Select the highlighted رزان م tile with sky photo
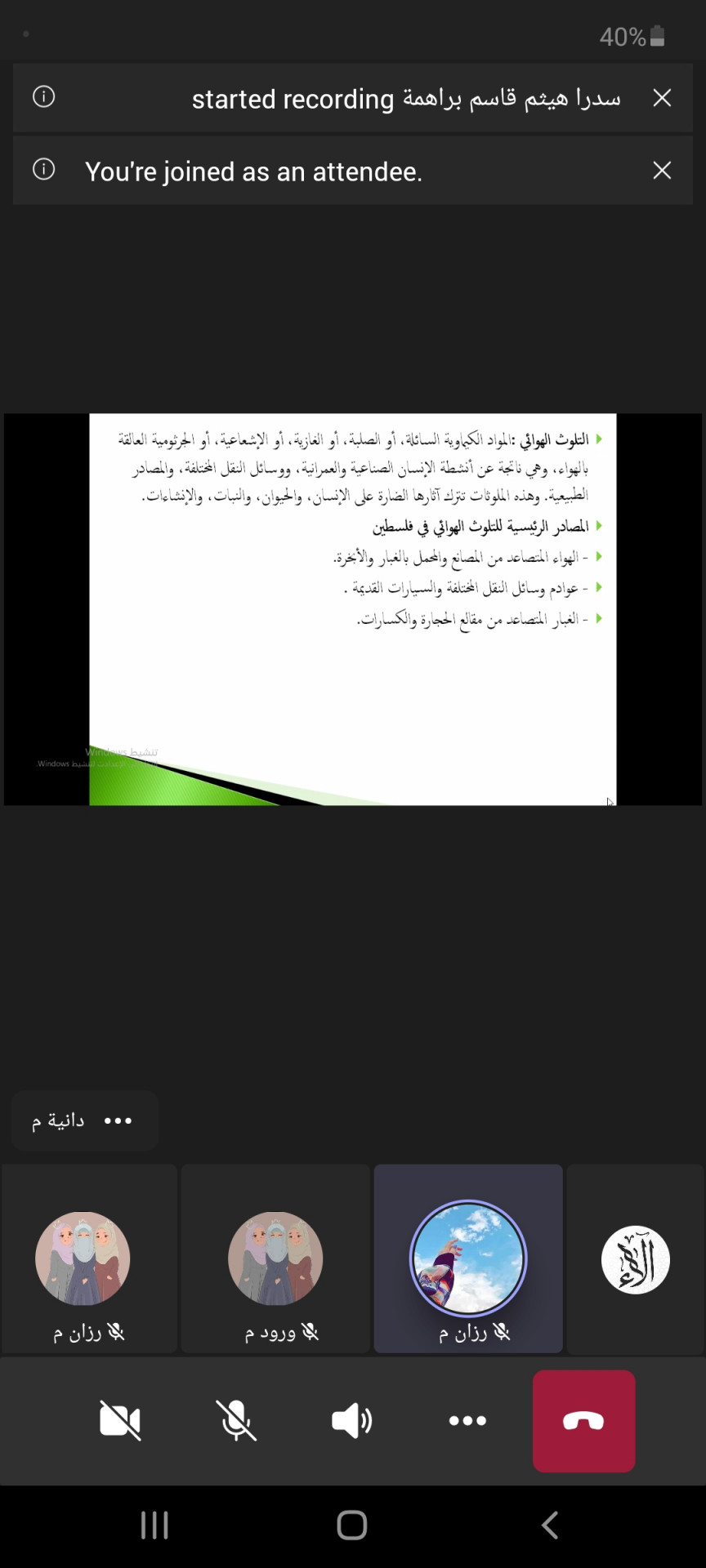This screenshot has height=1568, width=706. pyautogui.click(x=468, y=1258)
